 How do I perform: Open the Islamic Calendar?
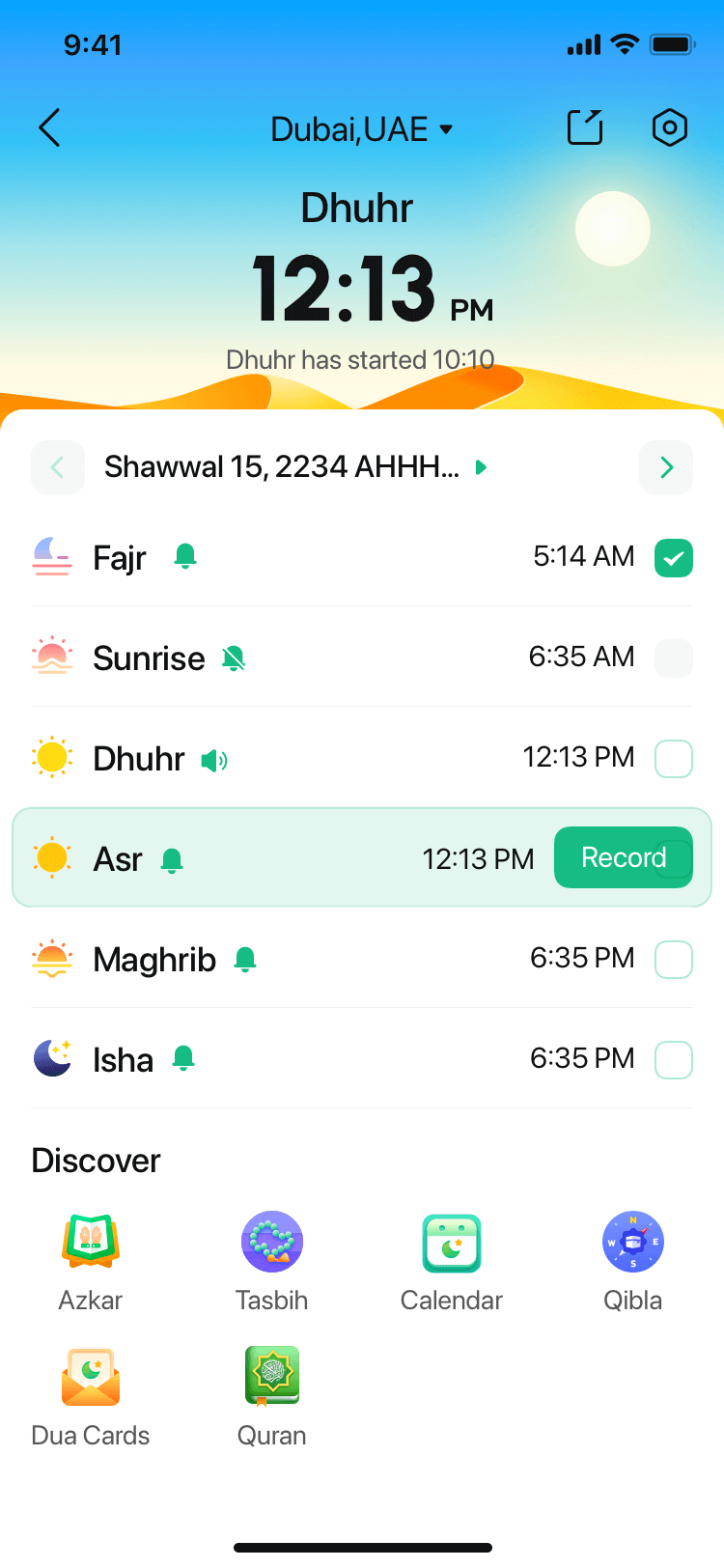(x=451, y=1243)
